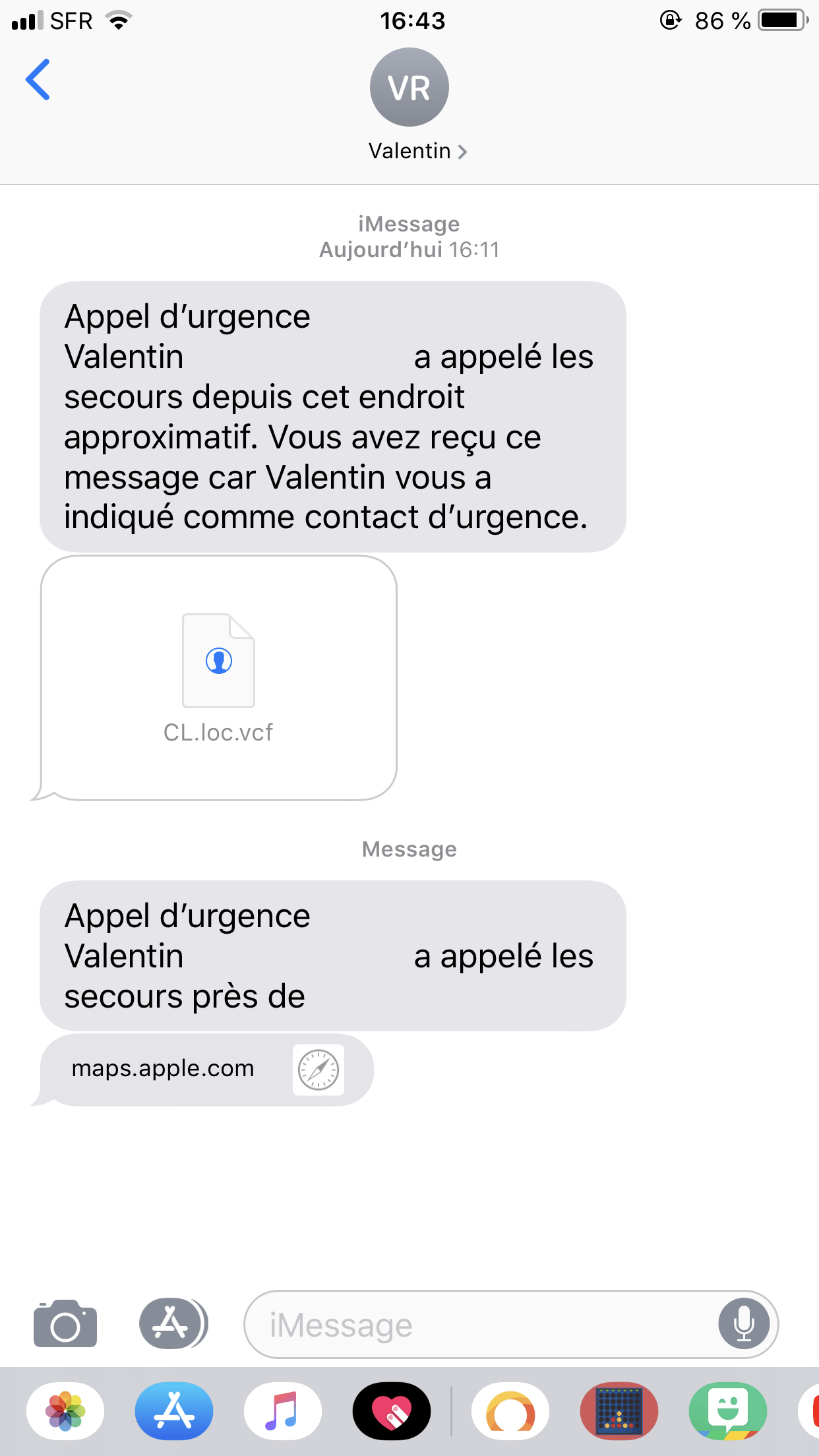The image size is (819, 1456).
Task: Open the App Store for iMessage
Action: pyautogui.click(x=174, y=1410)
